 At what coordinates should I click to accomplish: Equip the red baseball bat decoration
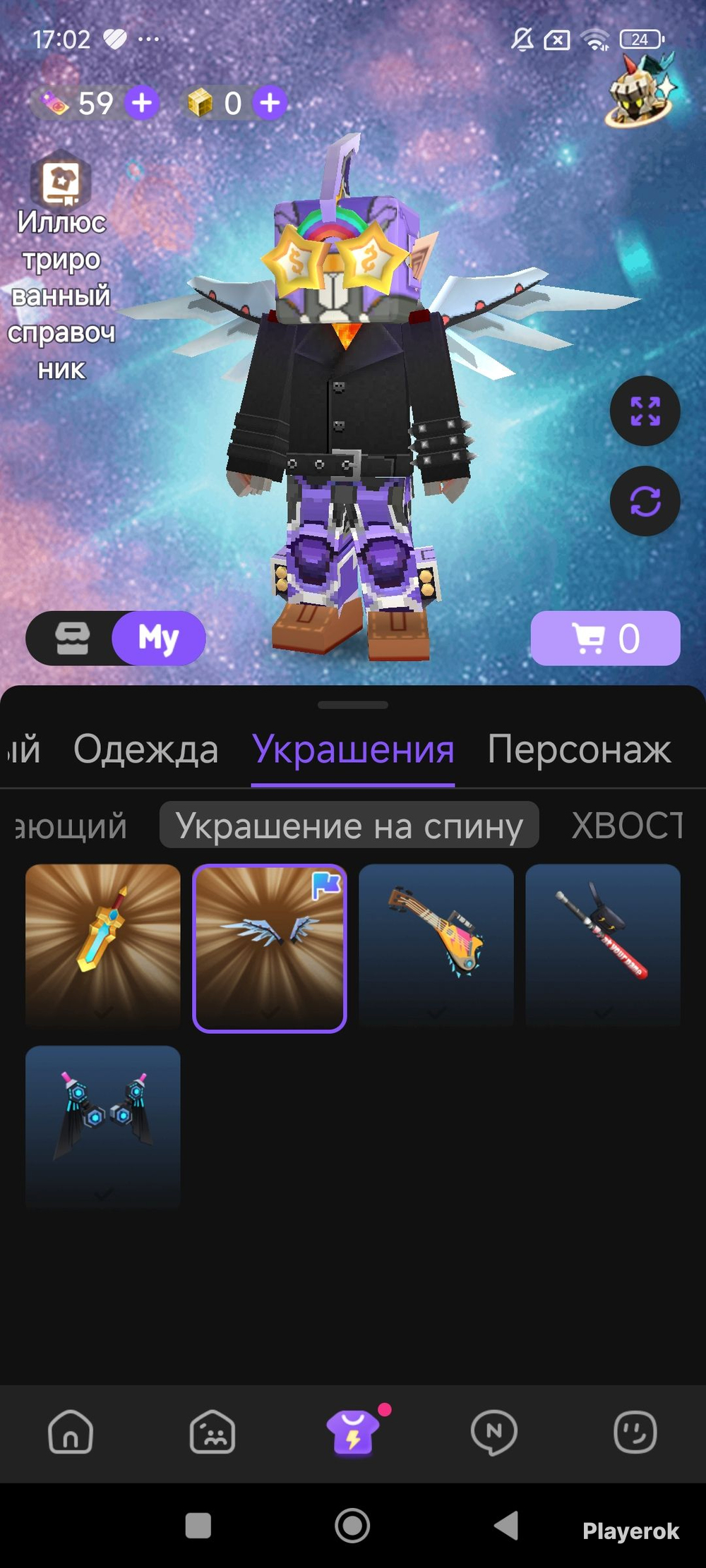pos(603,944)
